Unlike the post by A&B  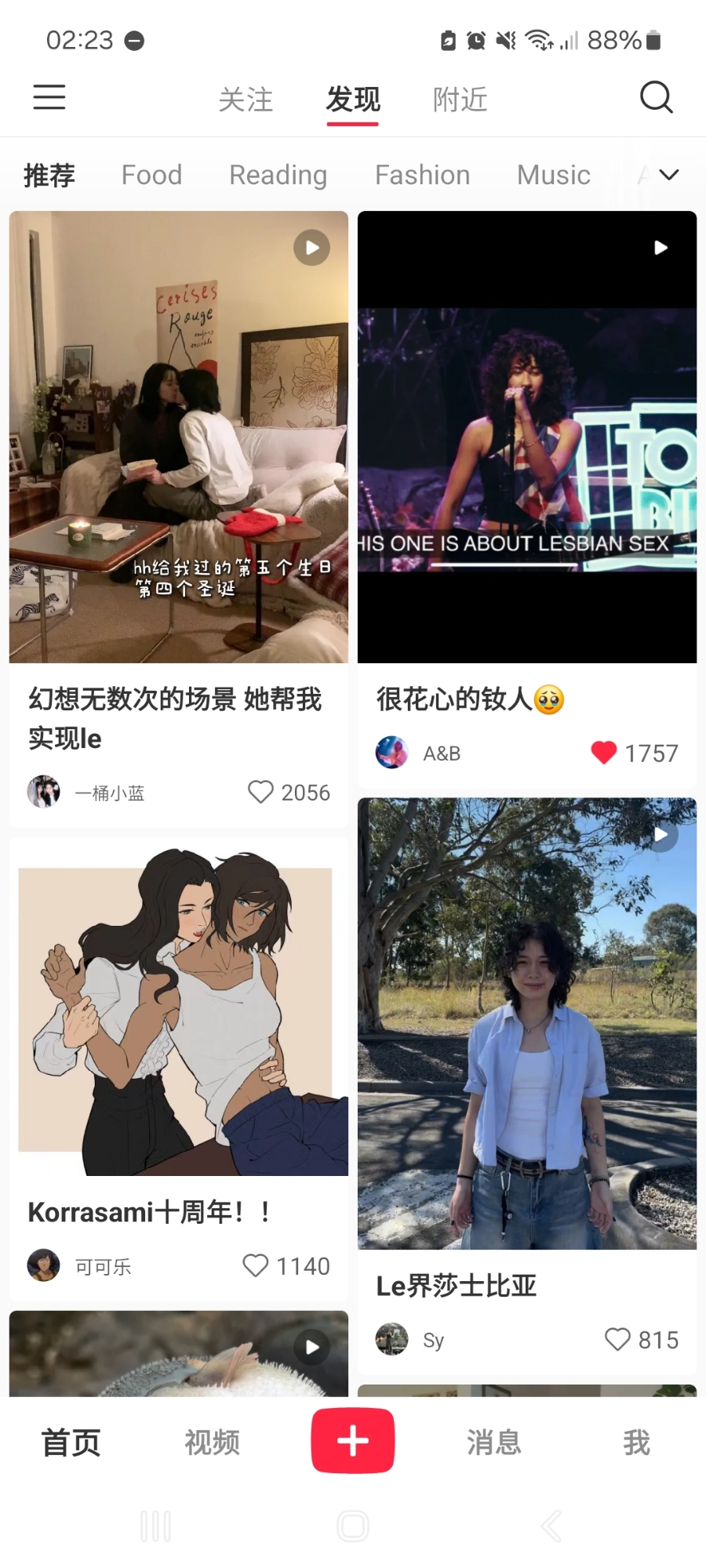coord(603,753)
